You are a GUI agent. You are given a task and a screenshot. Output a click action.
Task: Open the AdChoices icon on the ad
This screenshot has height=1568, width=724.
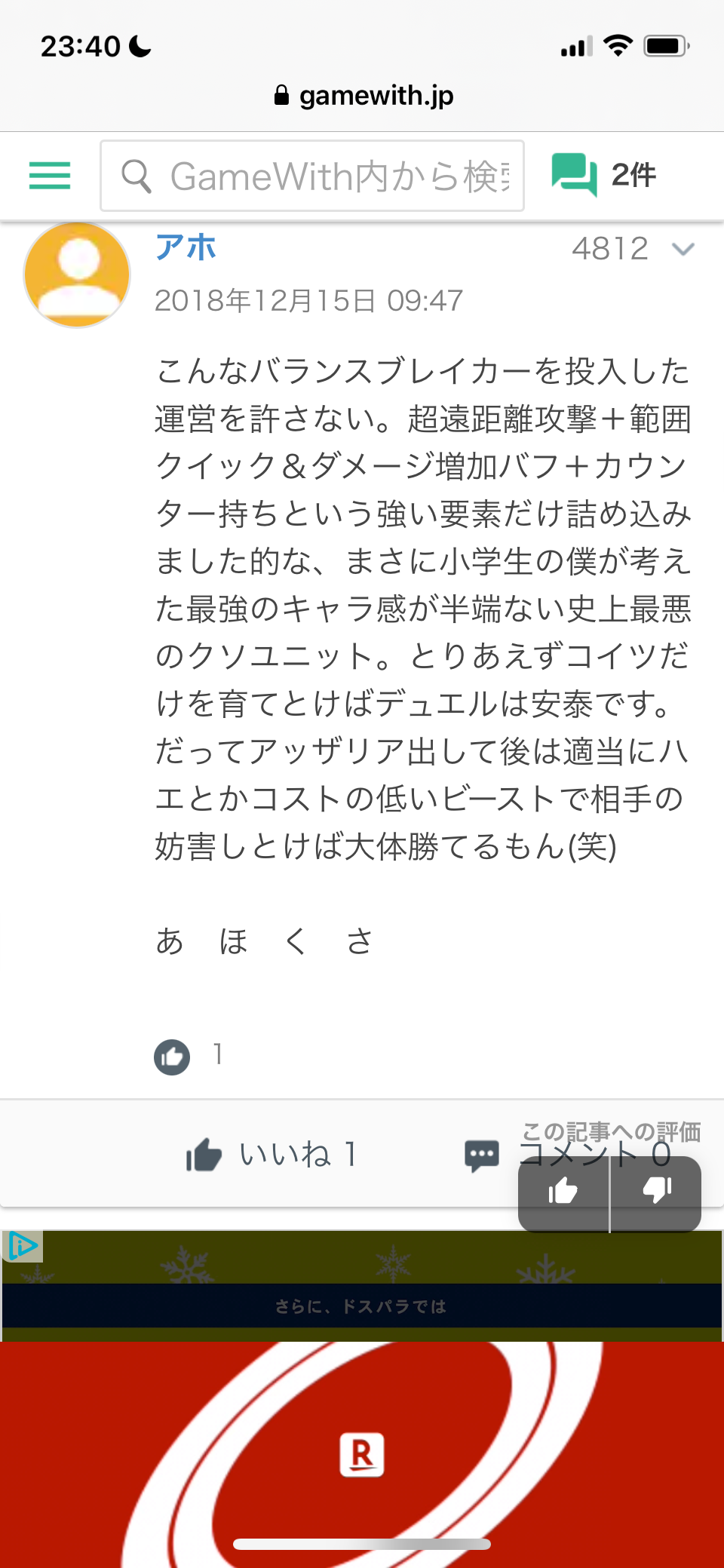[22, 1246]
